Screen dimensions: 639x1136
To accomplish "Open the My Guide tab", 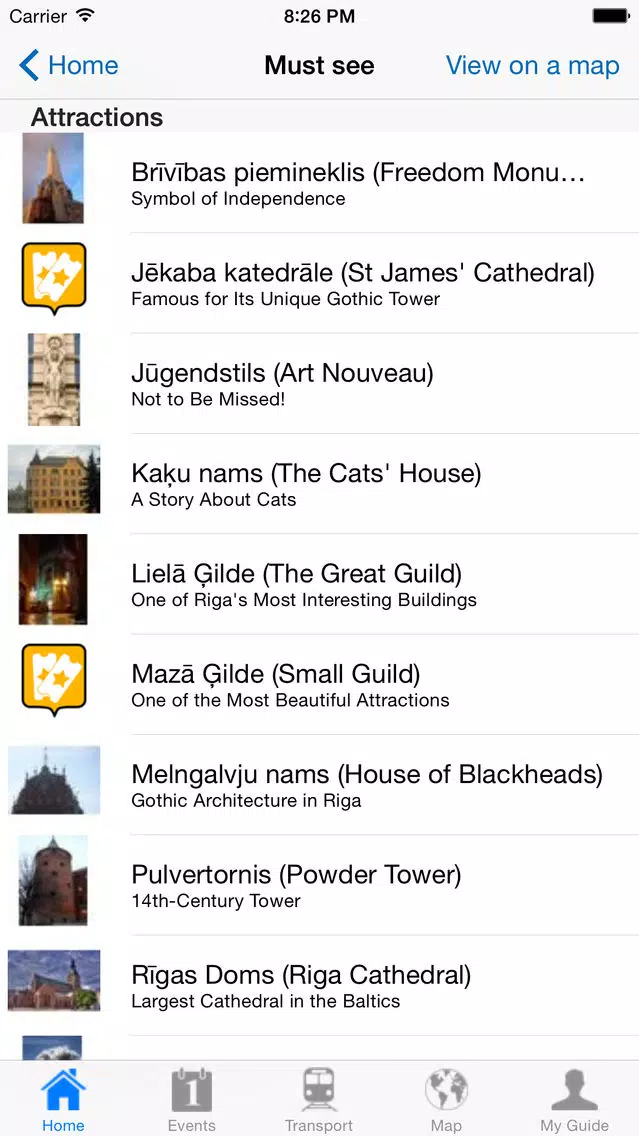I will click(x=575, y=1099).
